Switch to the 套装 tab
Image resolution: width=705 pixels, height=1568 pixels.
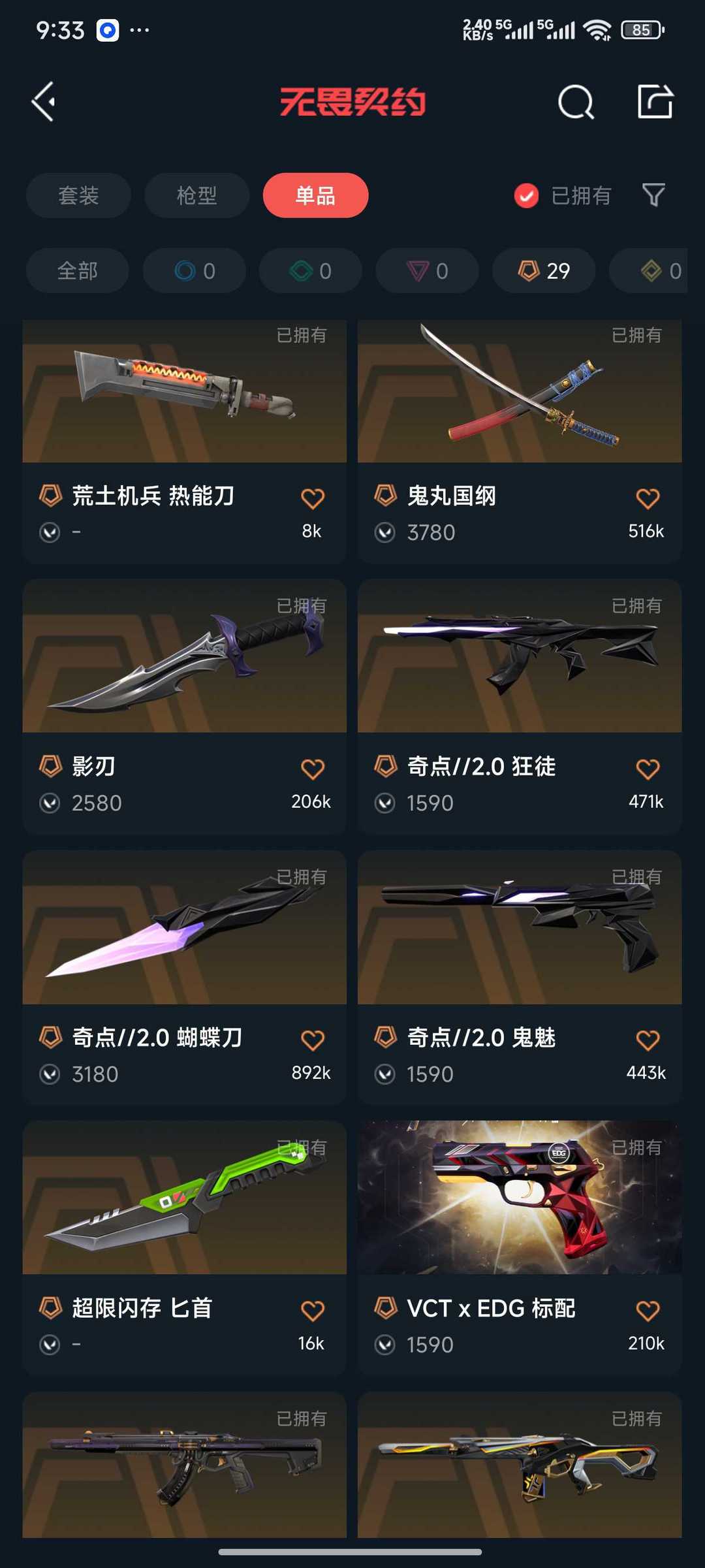coord(78,195)
